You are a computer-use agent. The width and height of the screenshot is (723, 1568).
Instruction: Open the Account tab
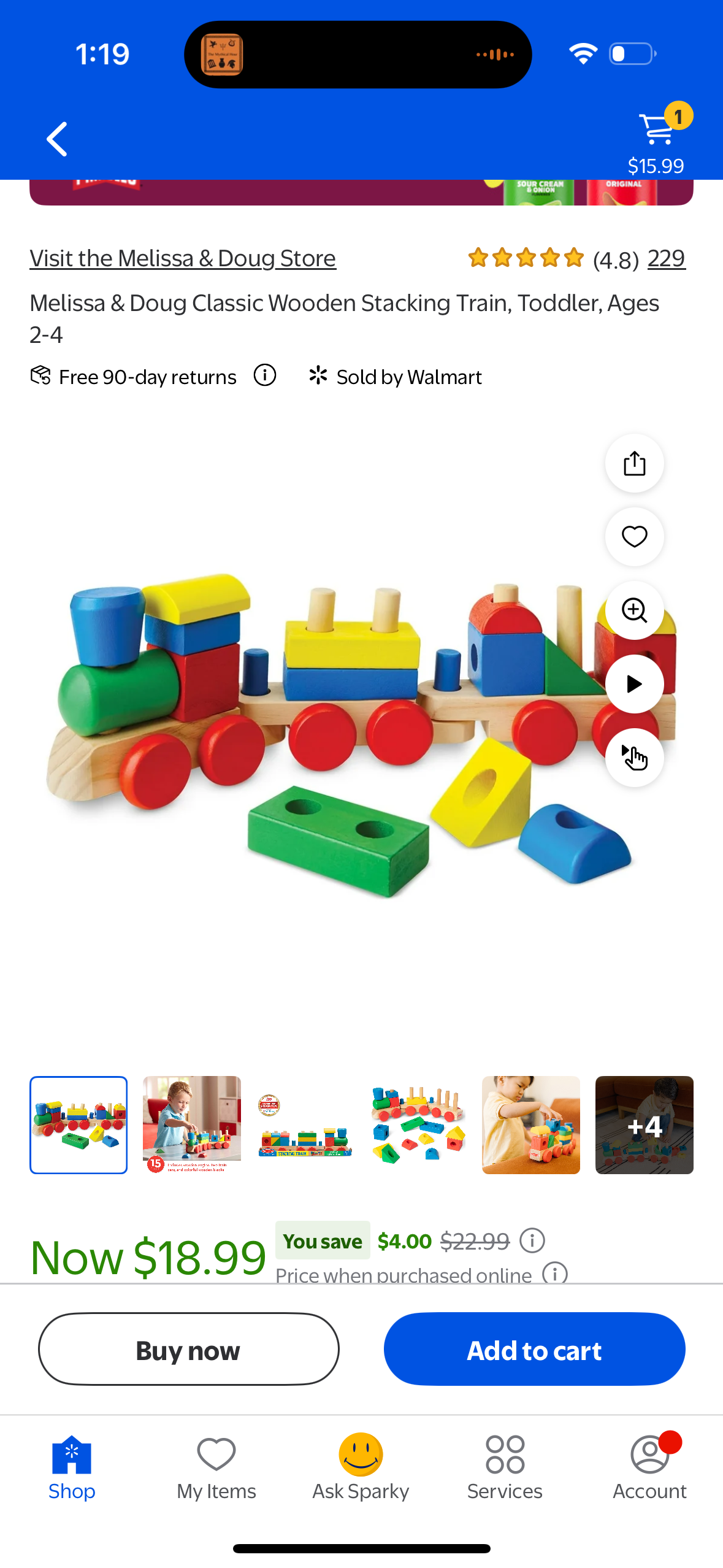[x=649, y=1467]
